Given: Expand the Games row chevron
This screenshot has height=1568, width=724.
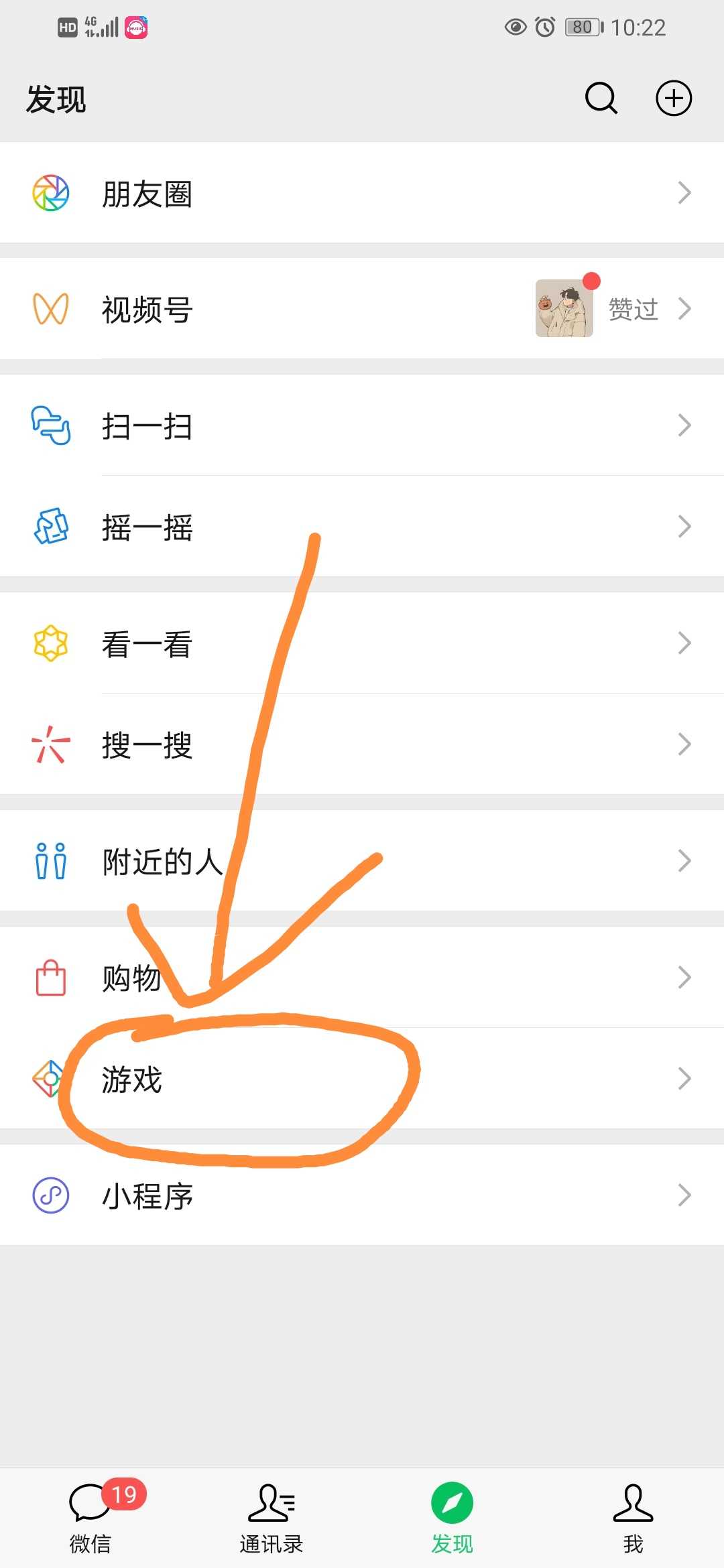Looking at the screenshot, I should 685,1079.
